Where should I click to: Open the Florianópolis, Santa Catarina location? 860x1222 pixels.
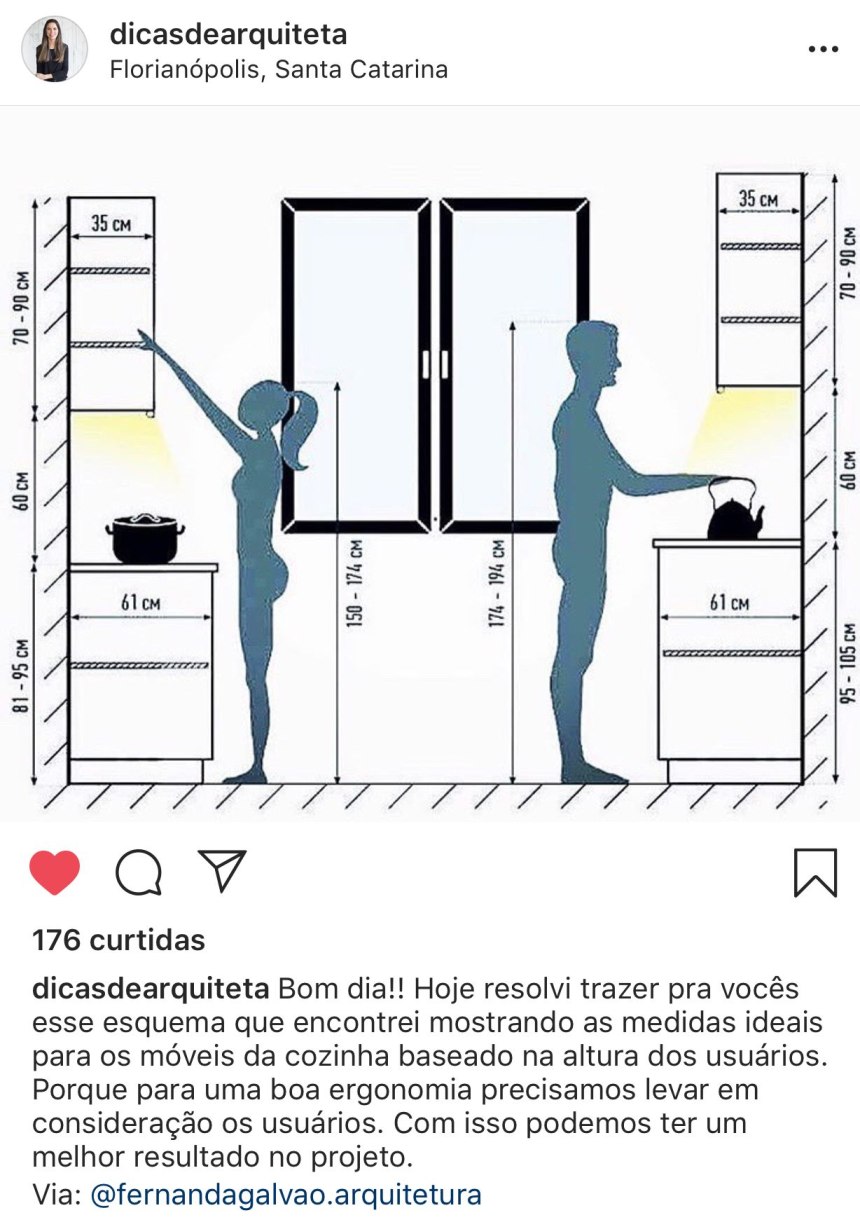277,69
